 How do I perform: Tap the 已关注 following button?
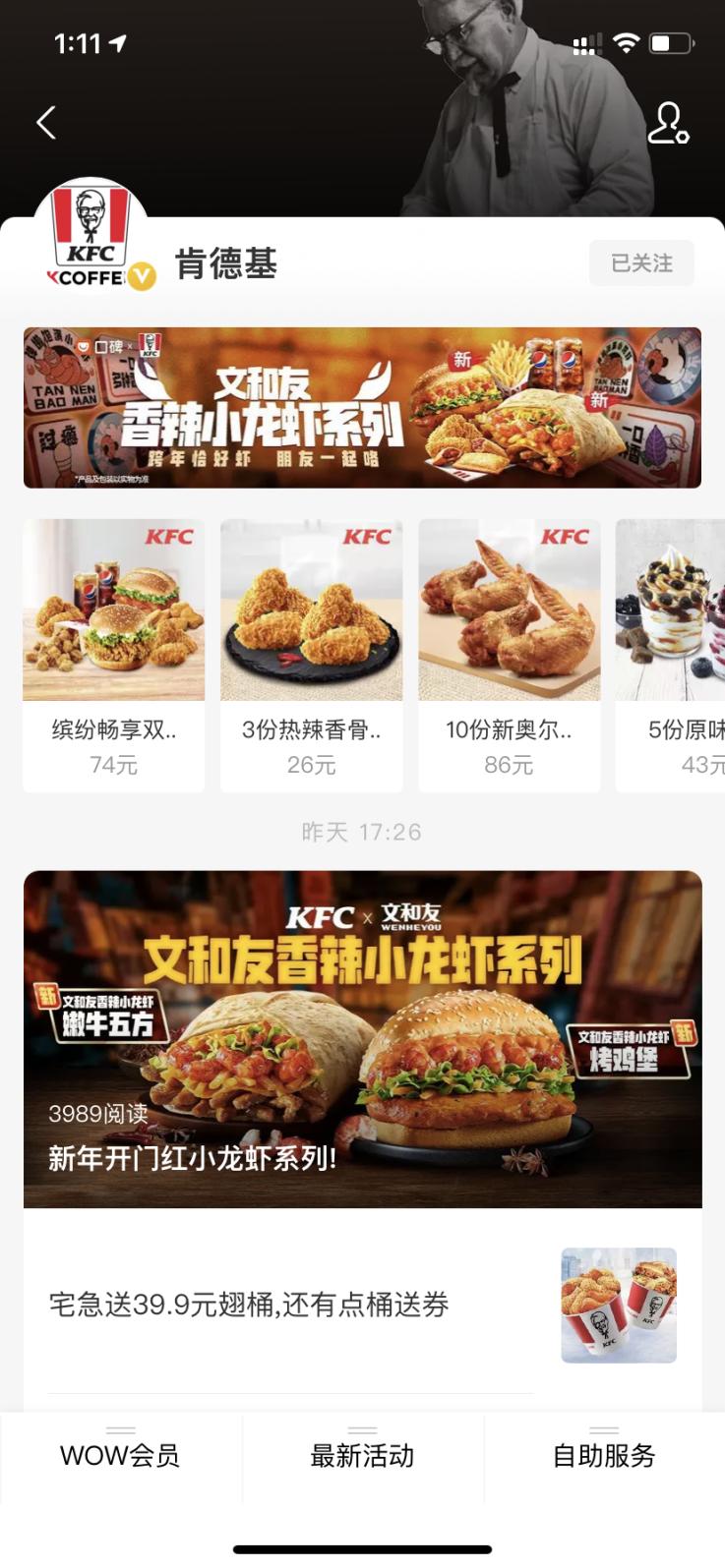click(641, 263)
